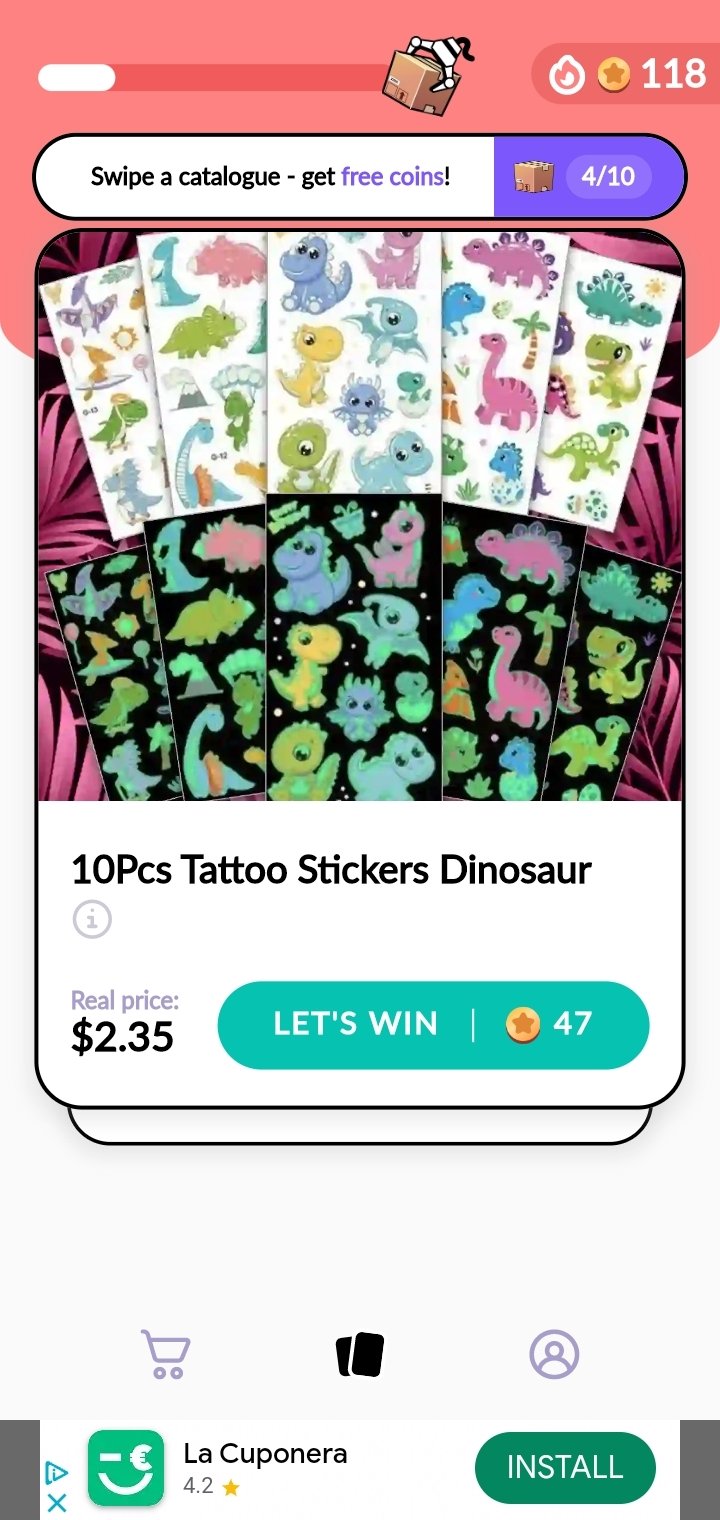
Task: Tap LET'S WIN for 47 coins
Action: (x=433, y=1025)
